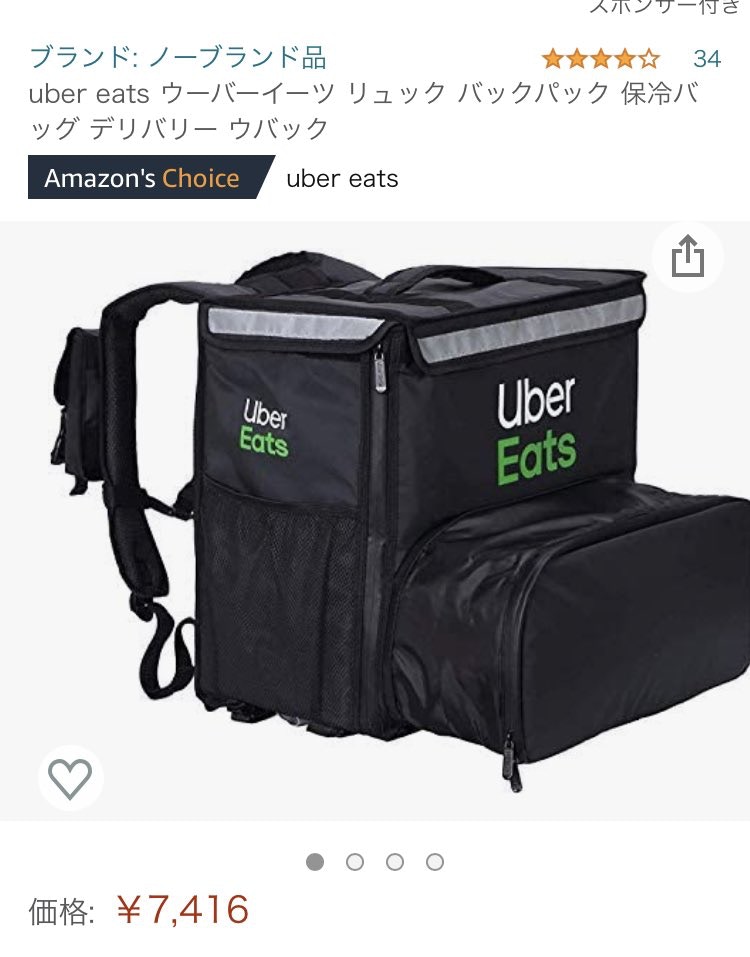
Task: View the 34 customer reviews
Action: [706, 58]
